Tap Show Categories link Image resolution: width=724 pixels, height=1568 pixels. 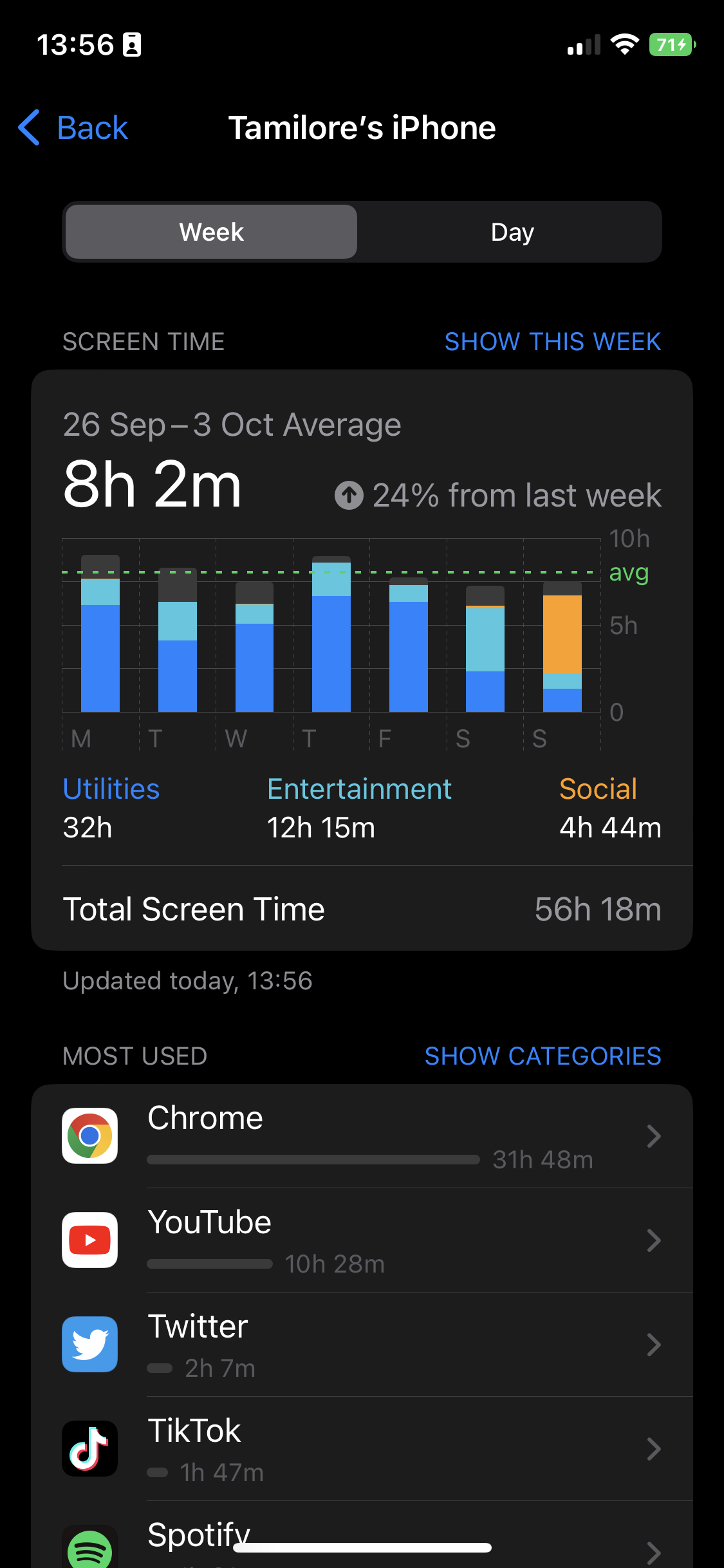pos(543,1056)
